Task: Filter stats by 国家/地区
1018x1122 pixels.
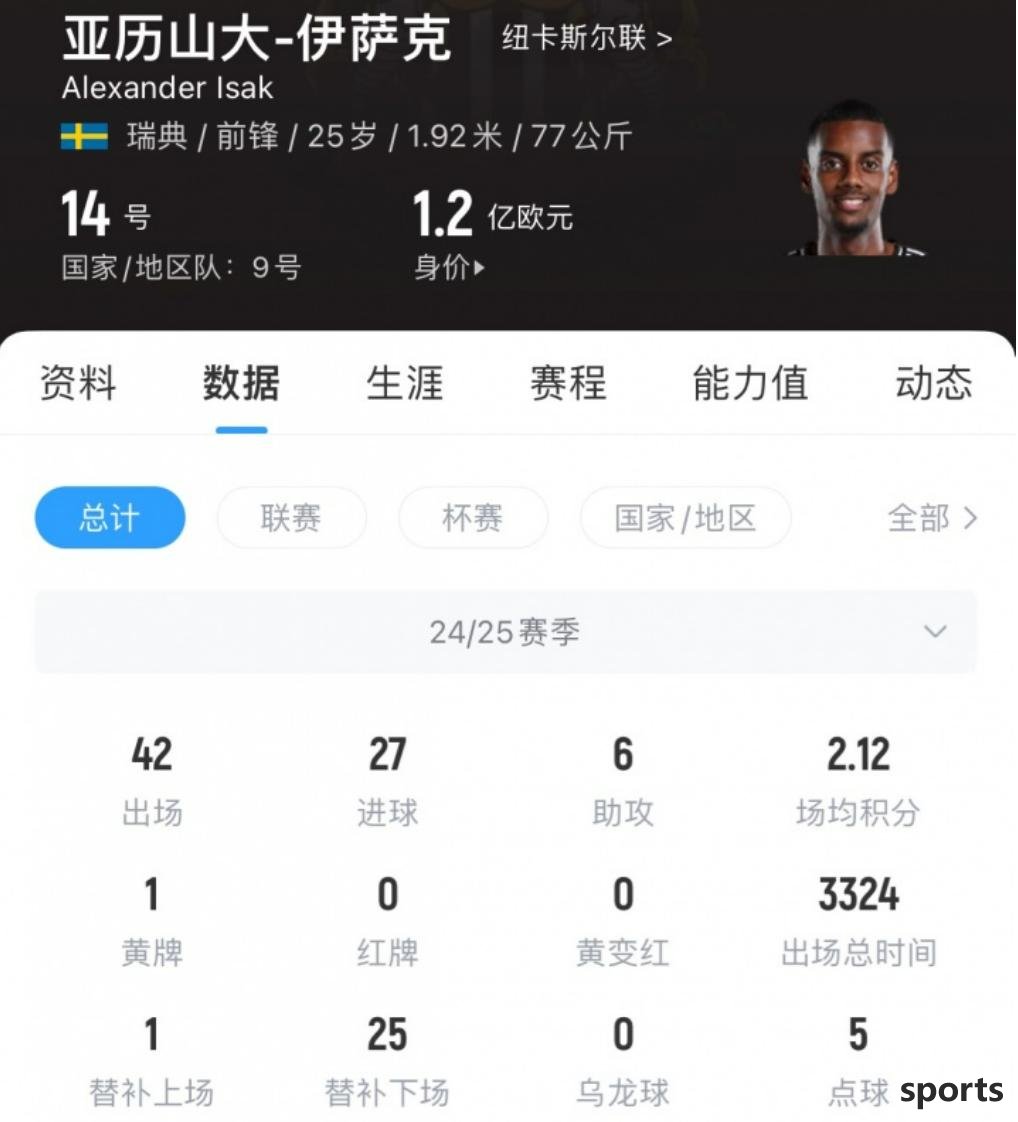Action: pyautogui.click(x=685, y=518)
